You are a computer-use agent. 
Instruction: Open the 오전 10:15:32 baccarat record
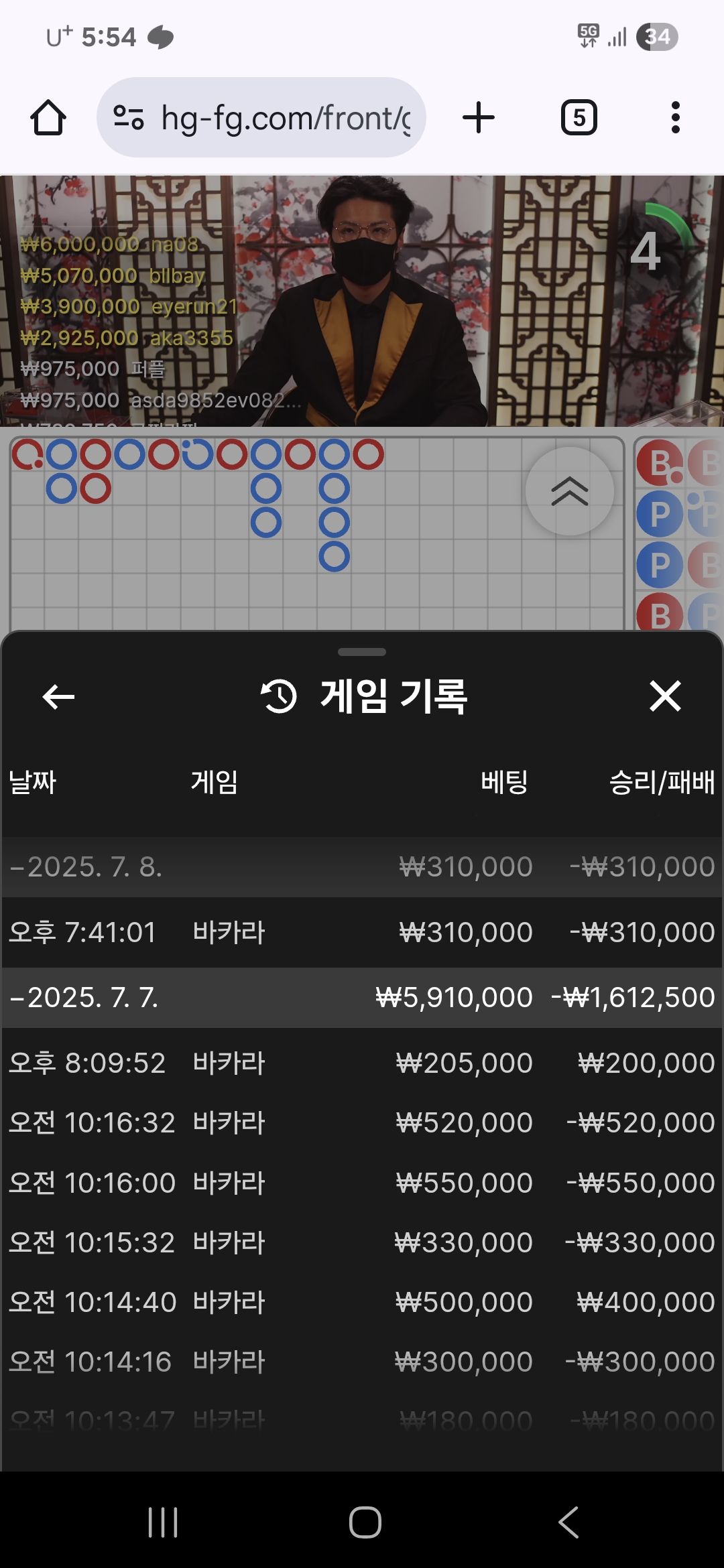click(362, 1242)
